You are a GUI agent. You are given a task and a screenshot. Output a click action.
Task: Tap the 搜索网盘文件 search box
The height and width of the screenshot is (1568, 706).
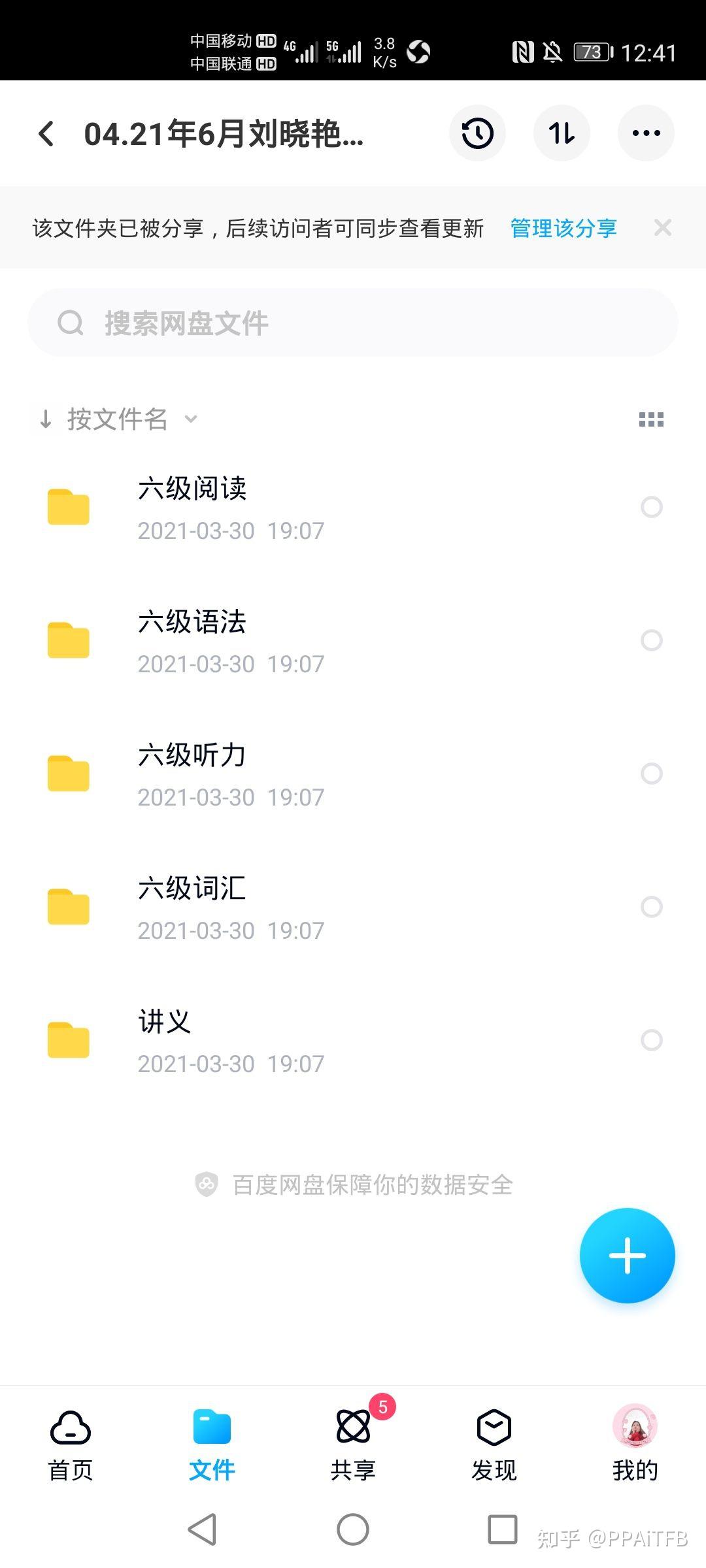[353, 323]
